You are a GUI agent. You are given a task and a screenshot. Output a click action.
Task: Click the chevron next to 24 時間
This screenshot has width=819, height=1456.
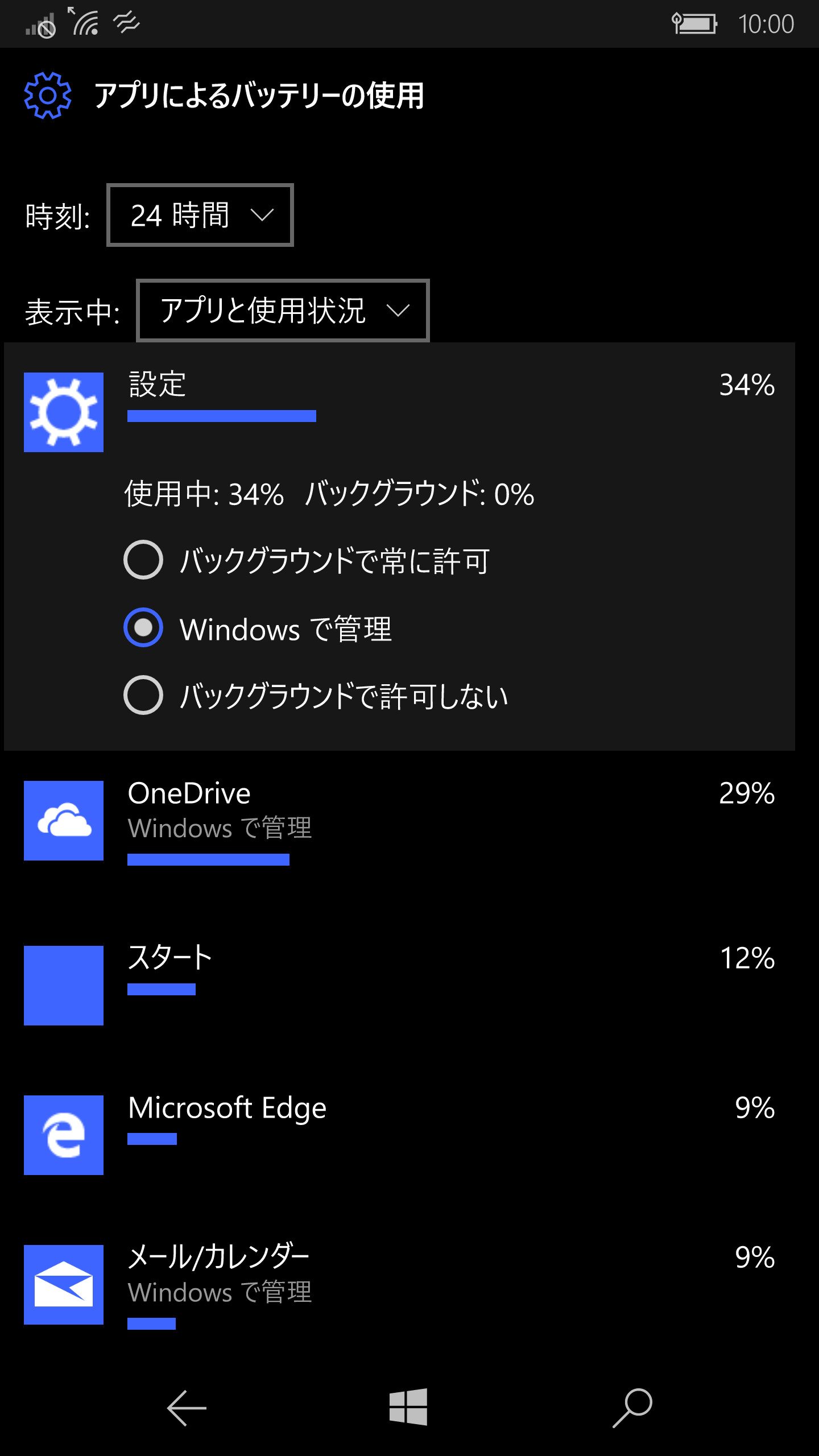pyautogui.click(x=263, y=216)
